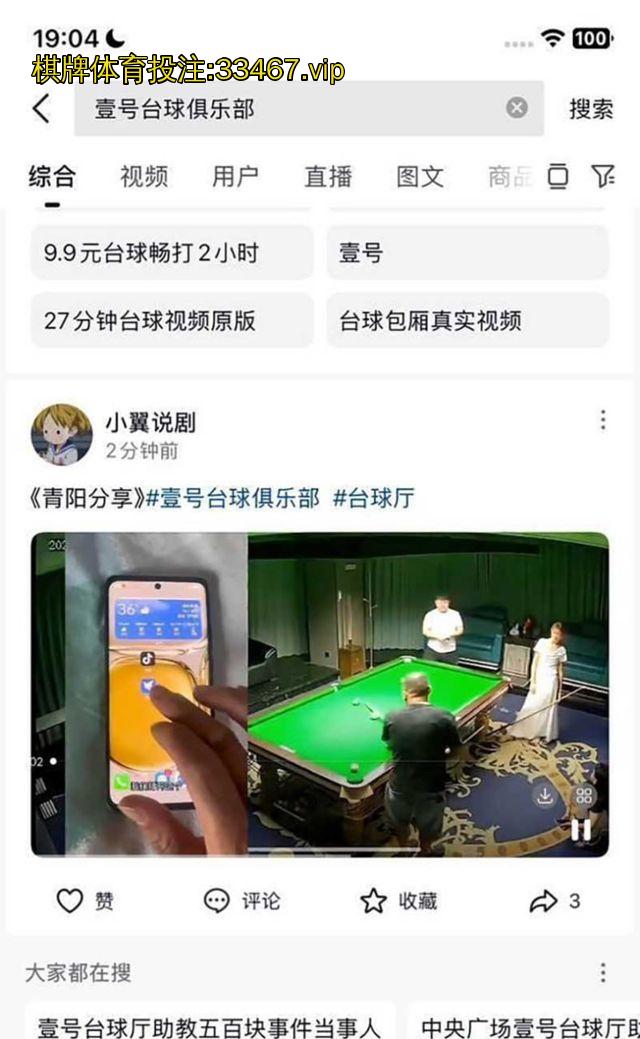Open 小翼说剧's profile avatar

[62, 434]
